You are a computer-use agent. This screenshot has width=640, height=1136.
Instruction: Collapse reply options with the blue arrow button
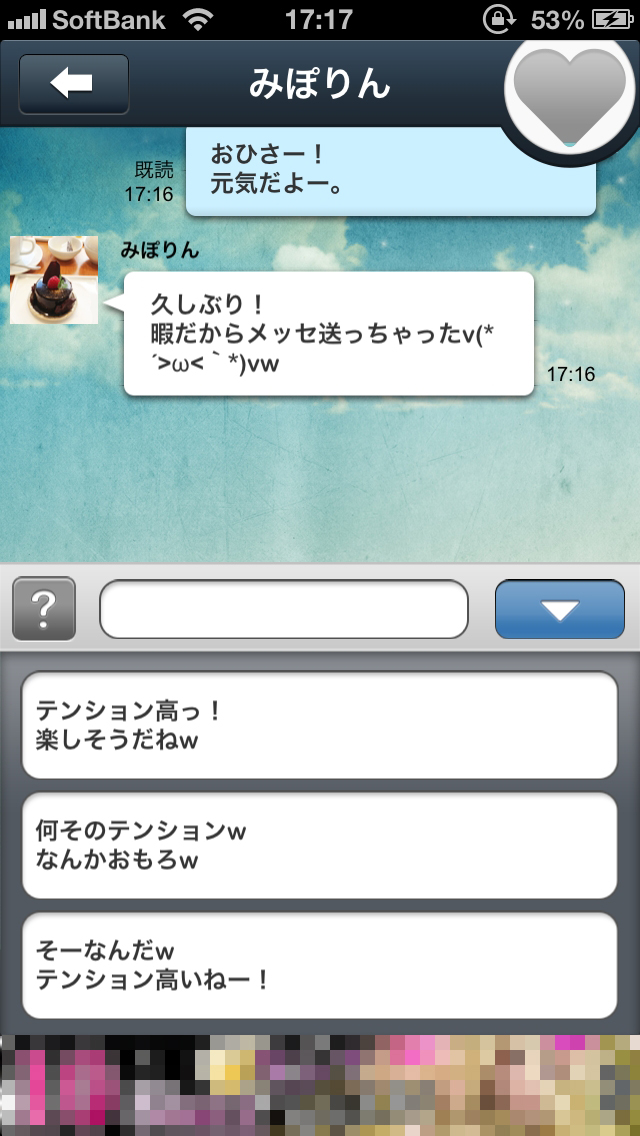560,608
